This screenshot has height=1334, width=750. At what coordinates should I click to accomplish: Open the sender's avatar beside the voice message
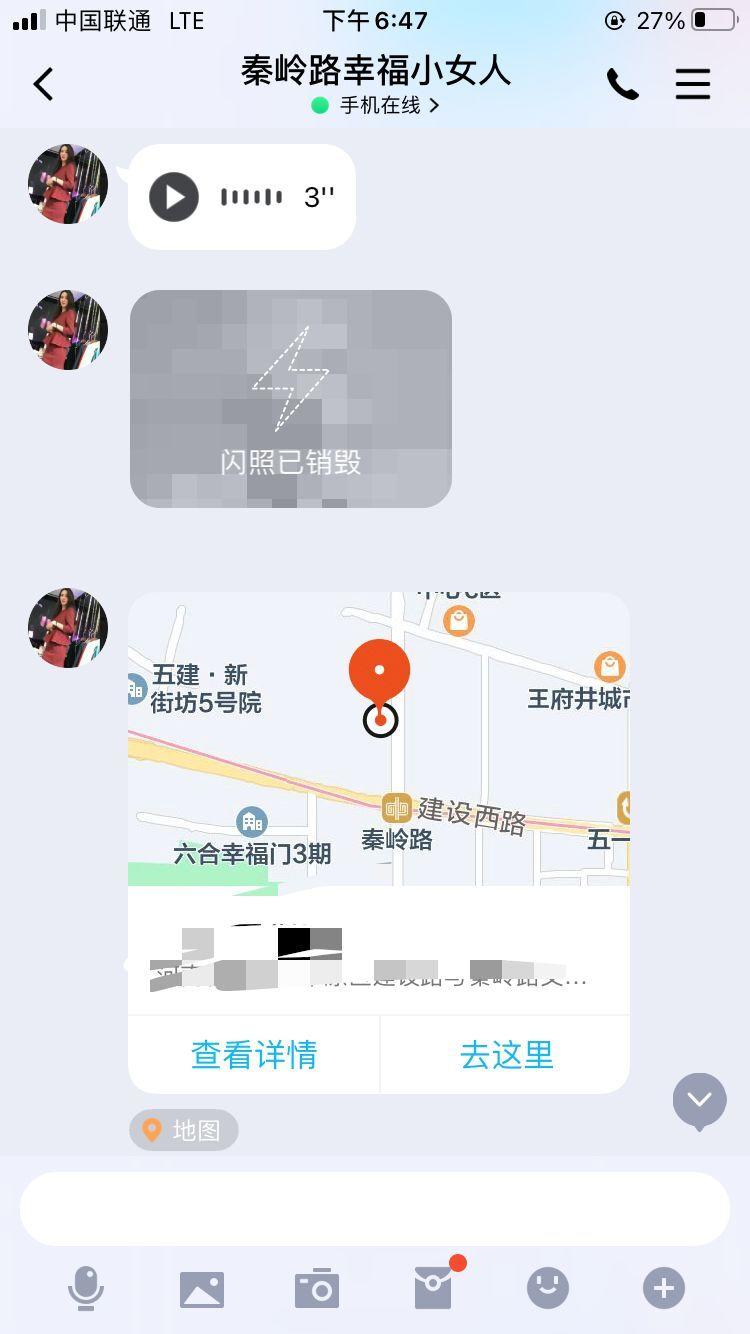(68, 184)
